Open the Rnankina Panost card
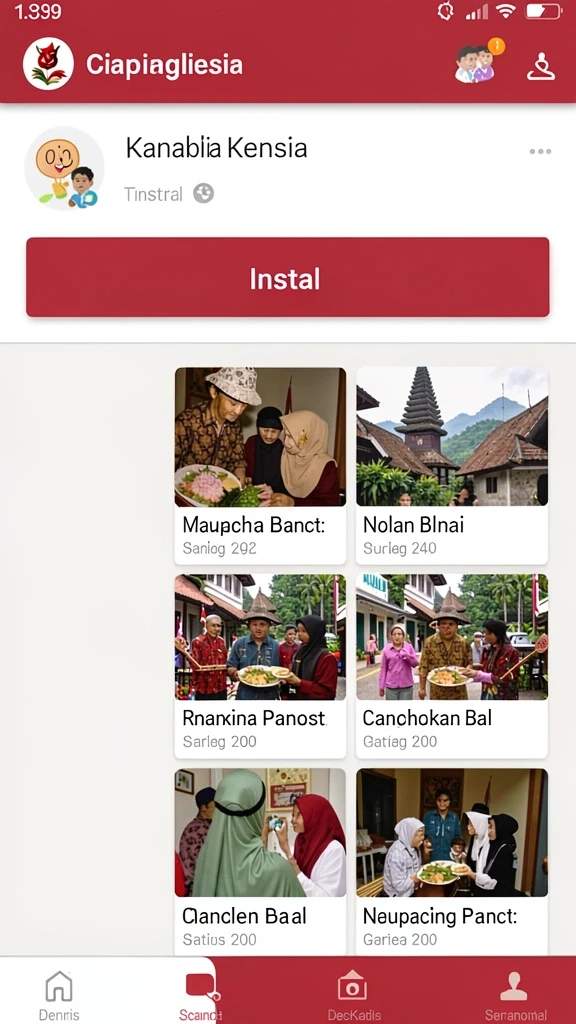This screenshot has height=1024, width=576. [260, 666]
